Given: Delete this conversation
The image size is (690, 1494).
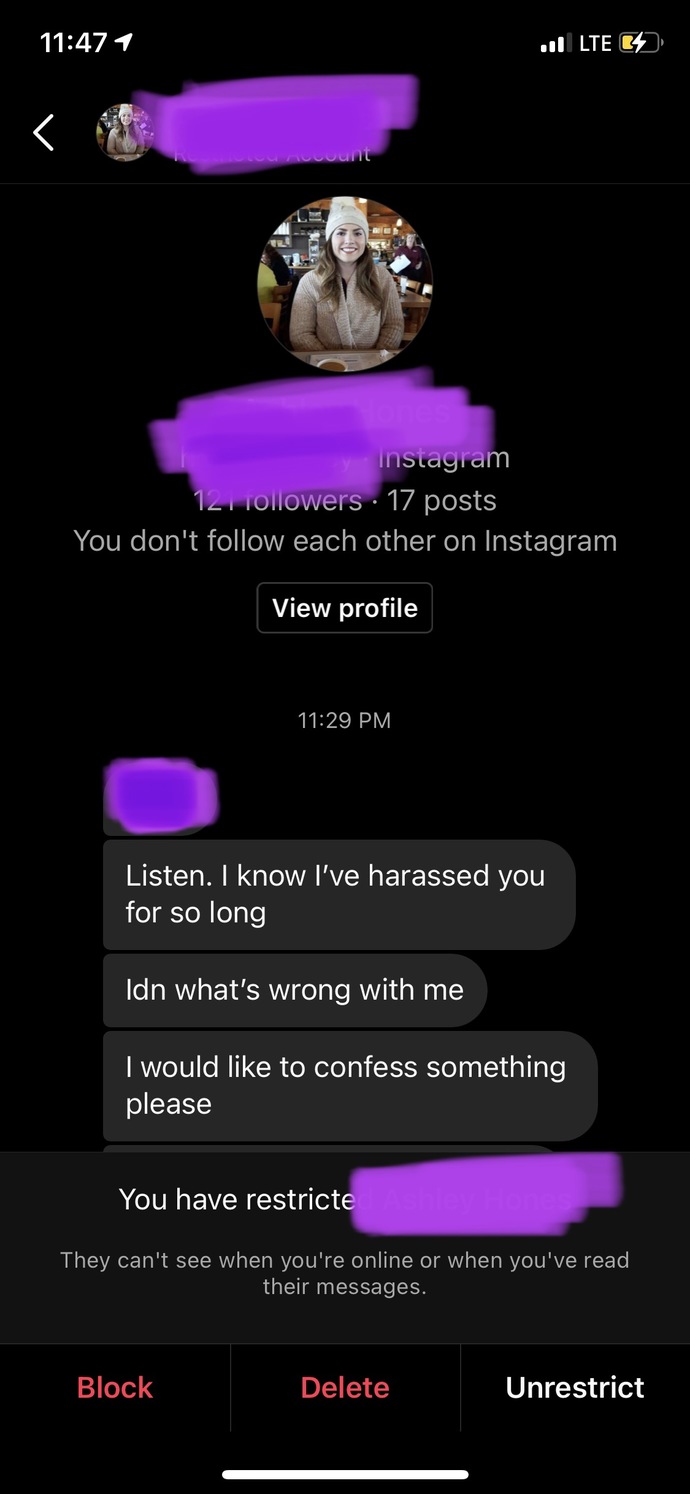Looking at the screenshot, I should pos(345,1387).
